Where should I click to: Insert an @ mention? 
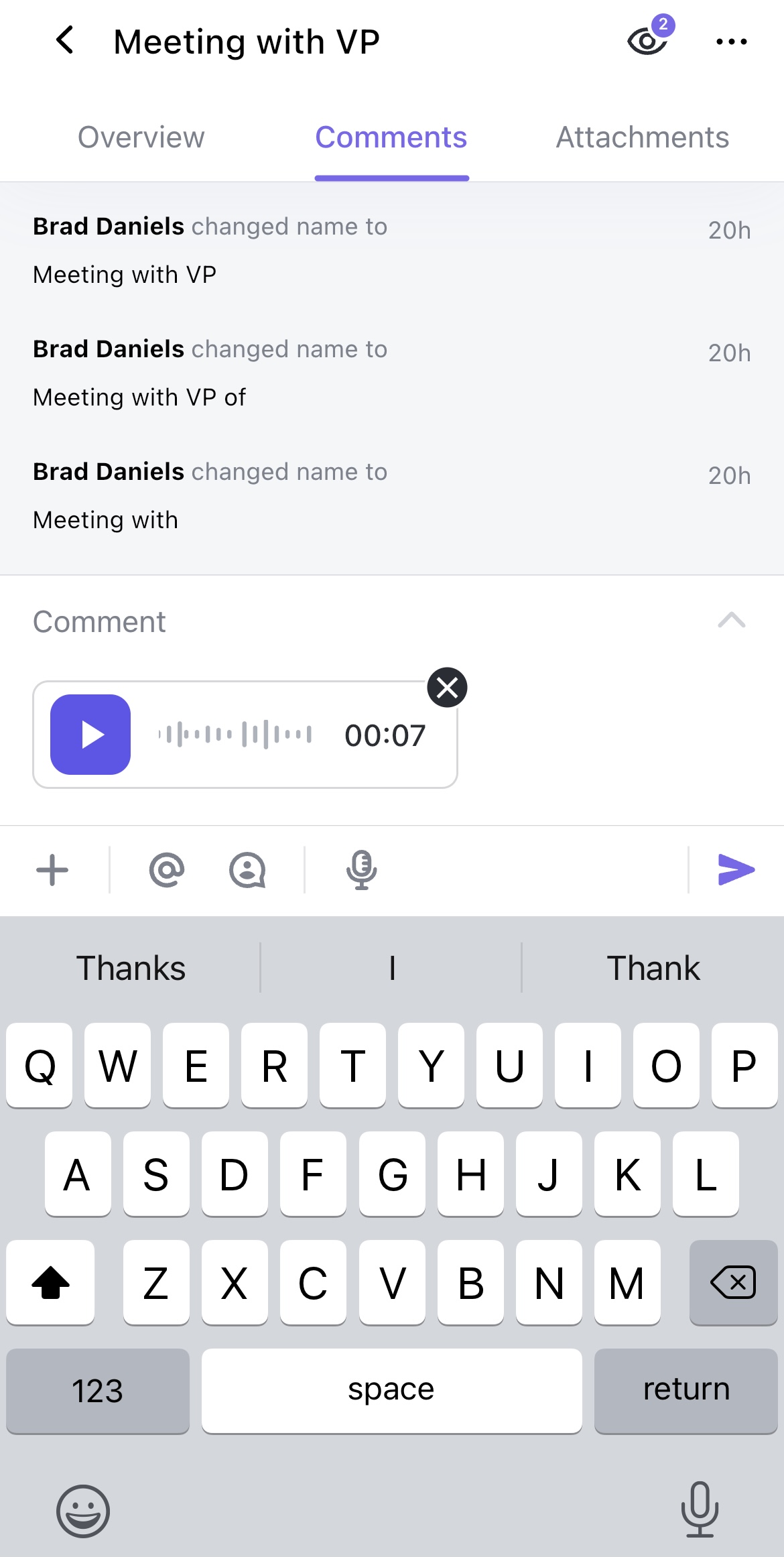click(x=166, y=870)
